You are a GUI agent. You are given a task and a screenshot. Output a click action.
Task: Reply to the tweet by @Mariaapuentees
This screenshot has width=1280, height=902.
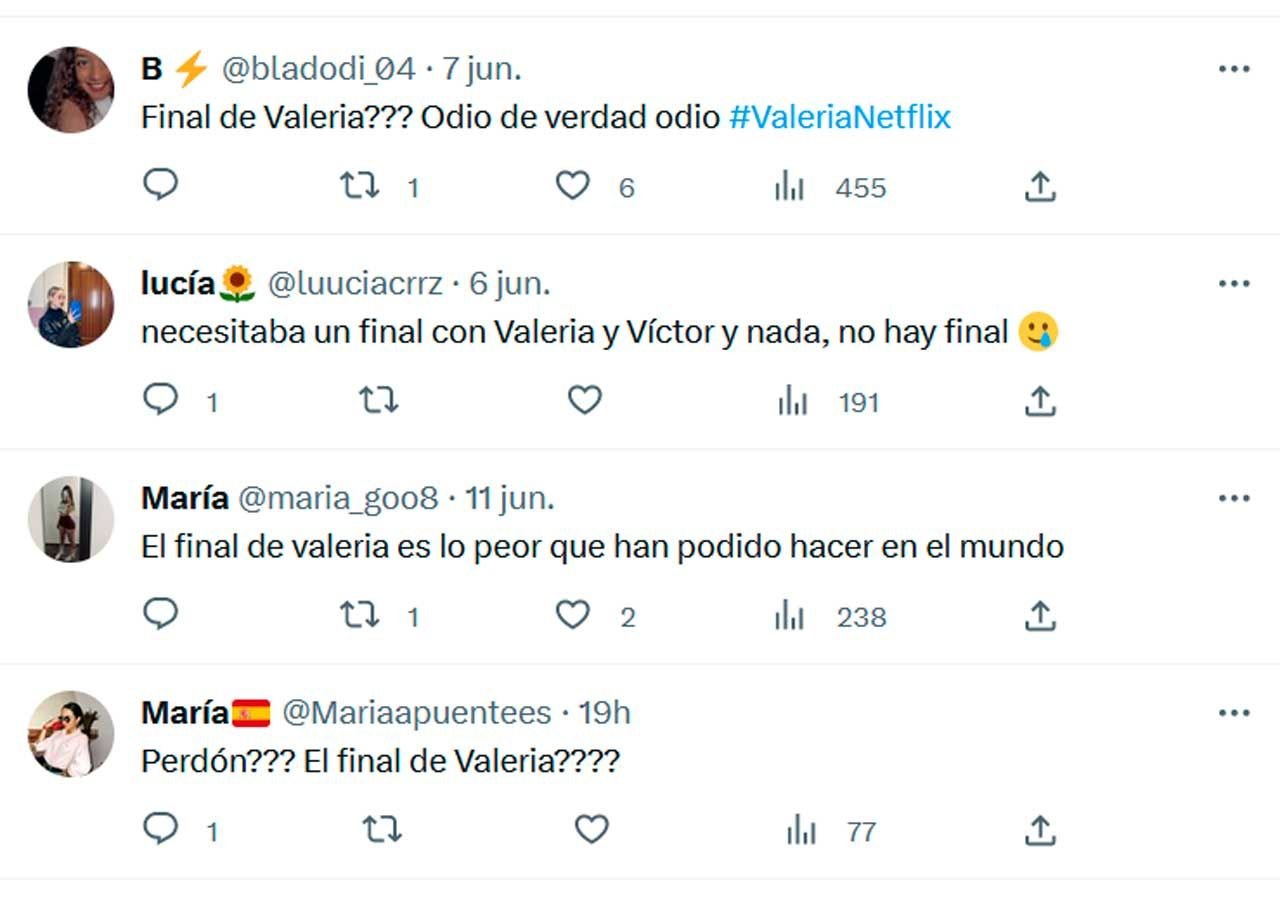coord(160,829)
